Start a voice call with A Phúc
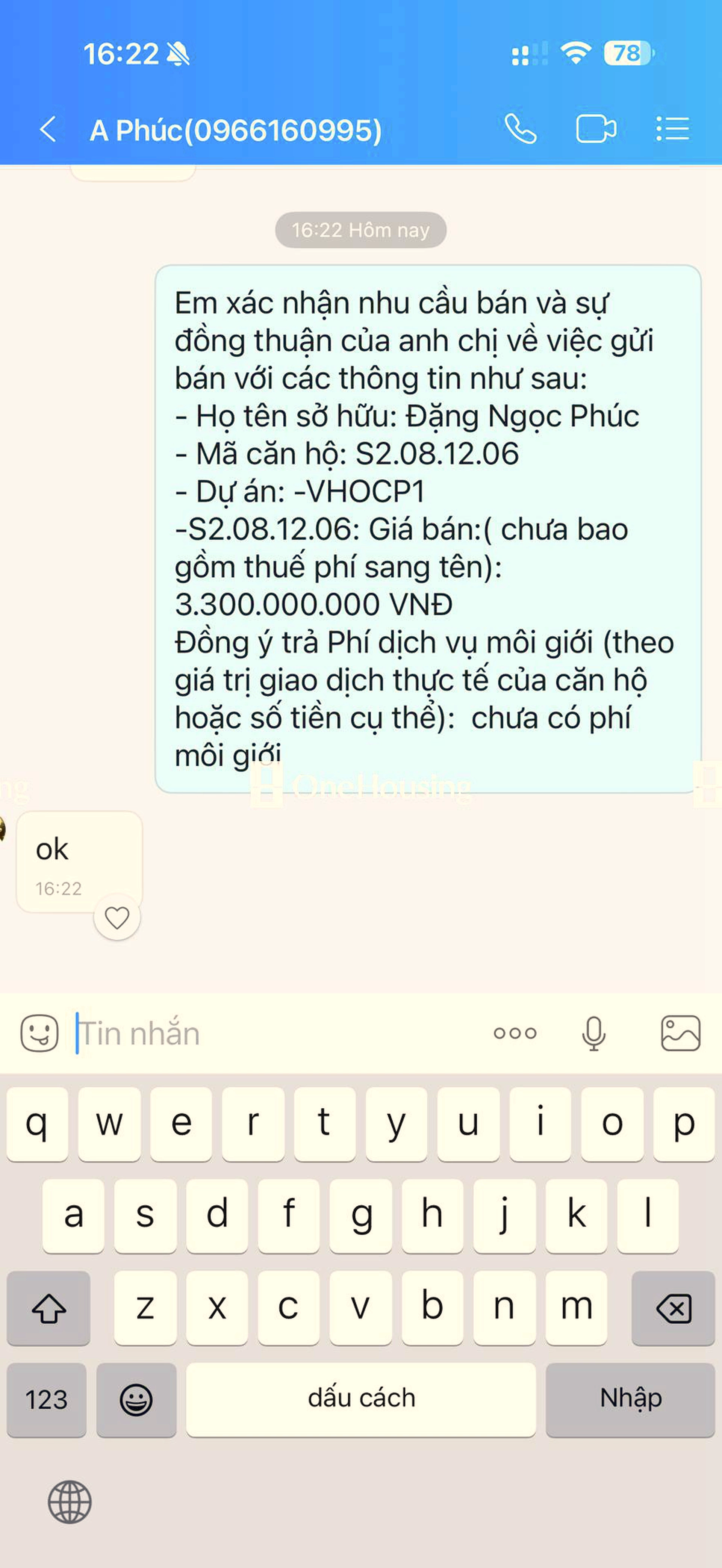 click(x=521, y=129)
